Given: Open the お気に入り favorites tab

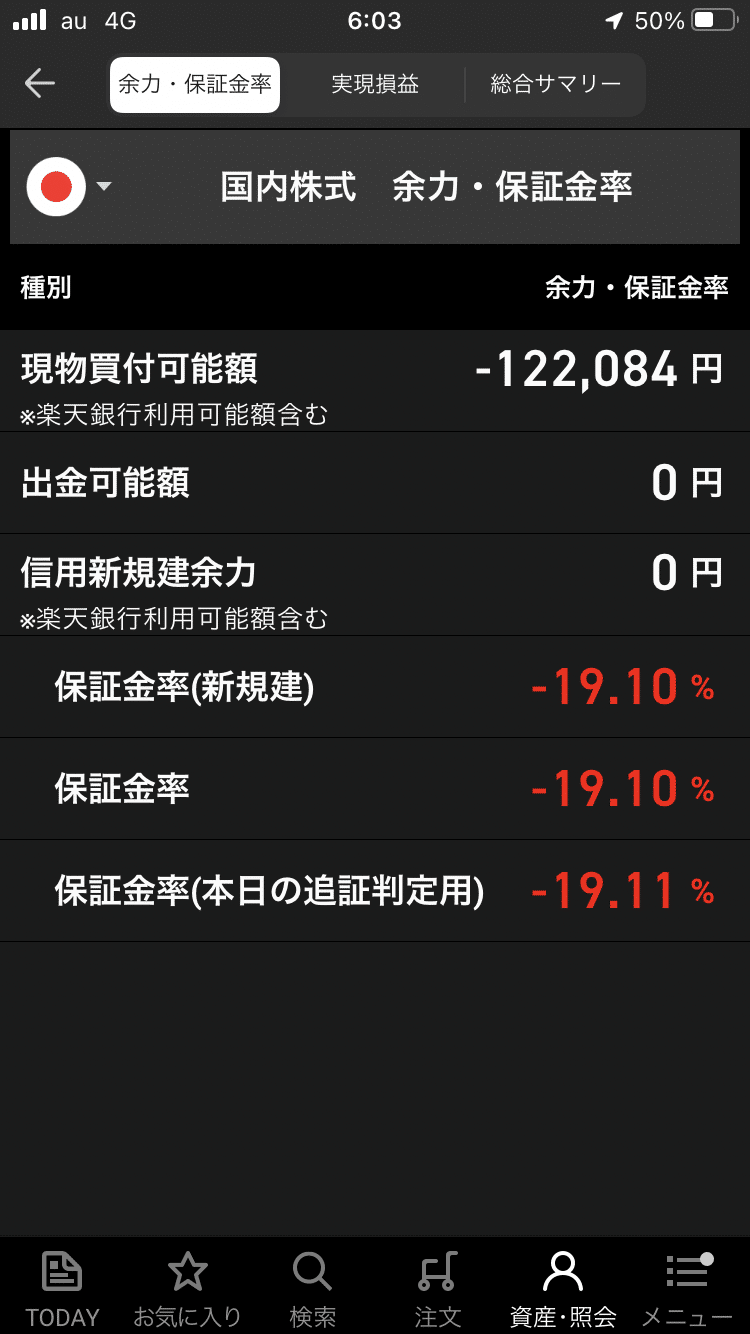Looking at the screenshot, I should click(187, 1287).
